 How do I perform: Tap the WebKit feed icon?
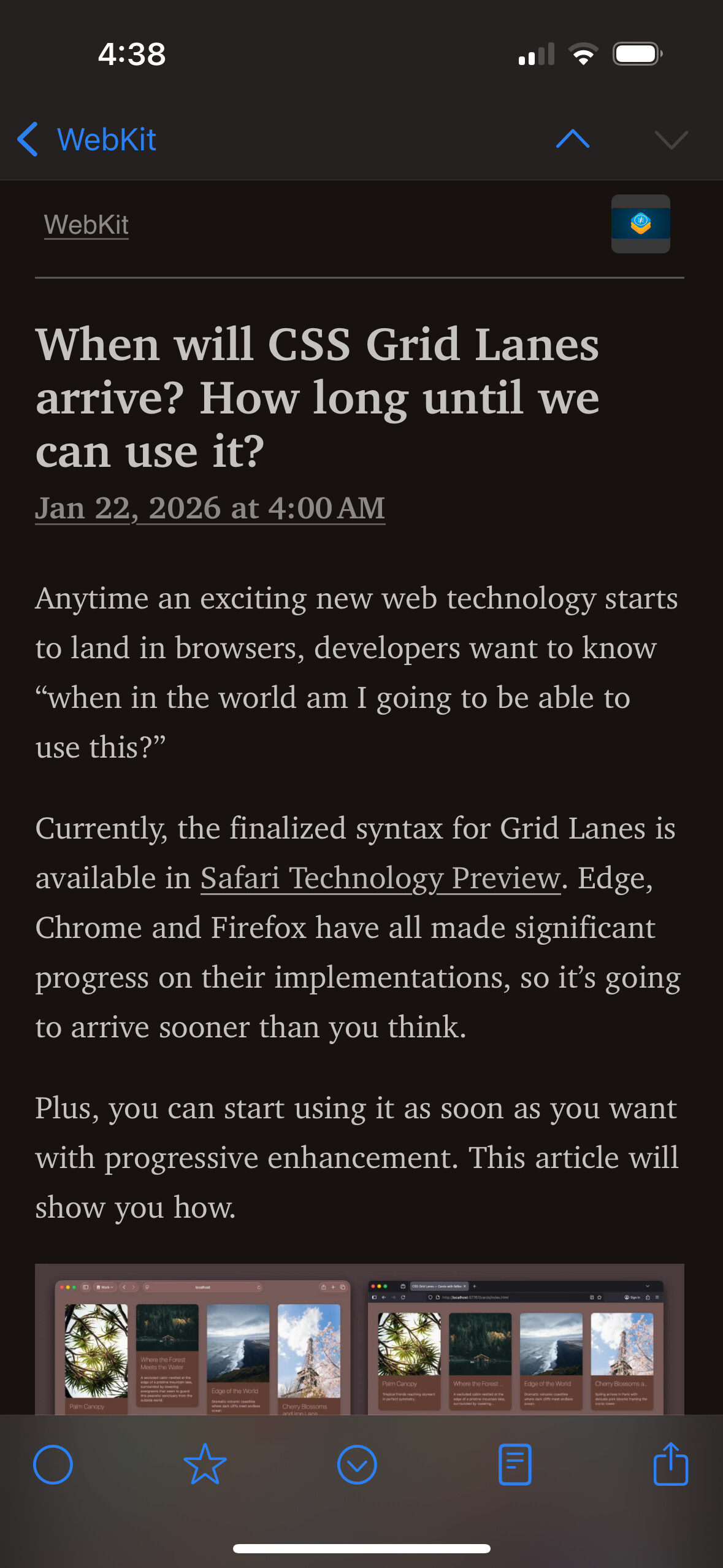pos(640,224)
